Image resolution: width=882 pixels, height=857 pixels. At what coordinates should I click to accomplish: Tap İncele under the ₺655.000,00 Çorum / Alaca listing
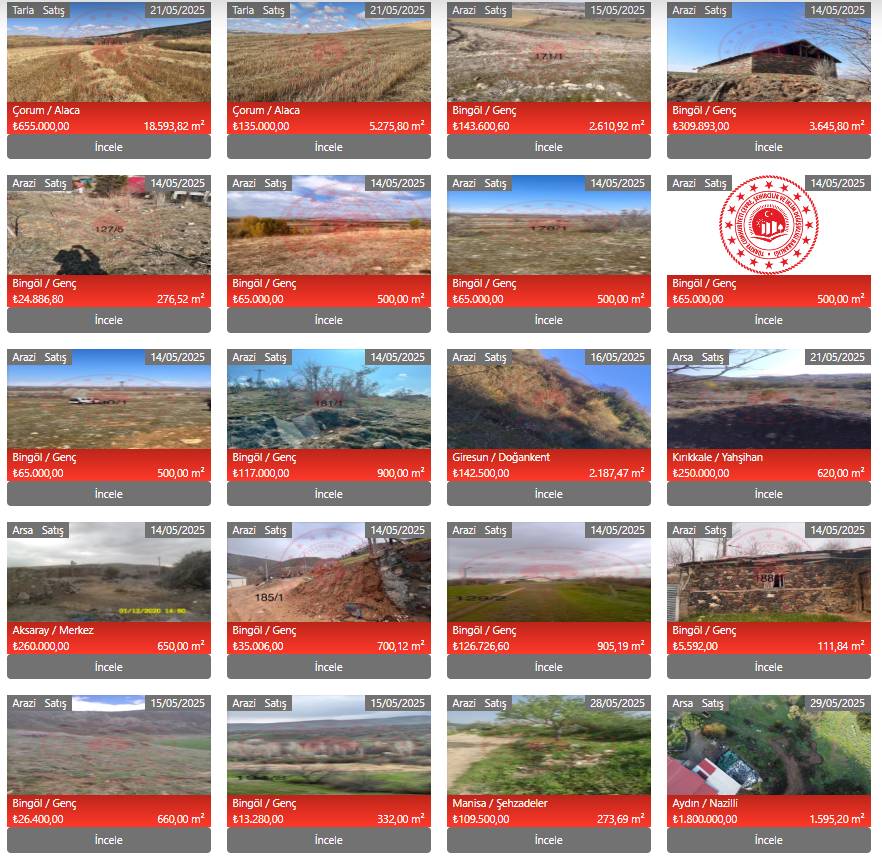click(109, 147)
